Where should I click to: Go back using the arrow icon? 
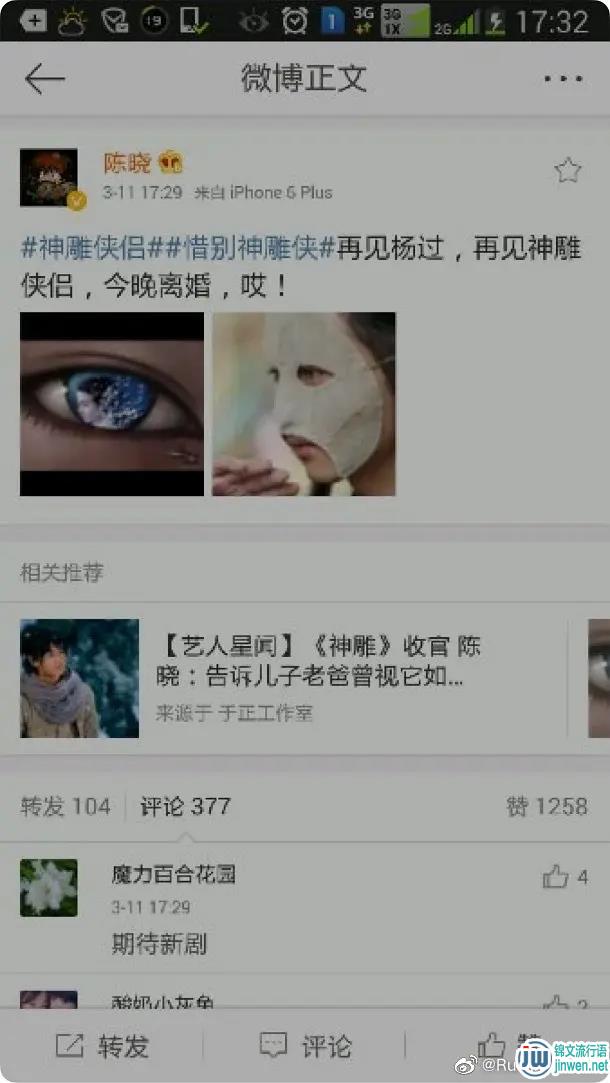(45, 79)
